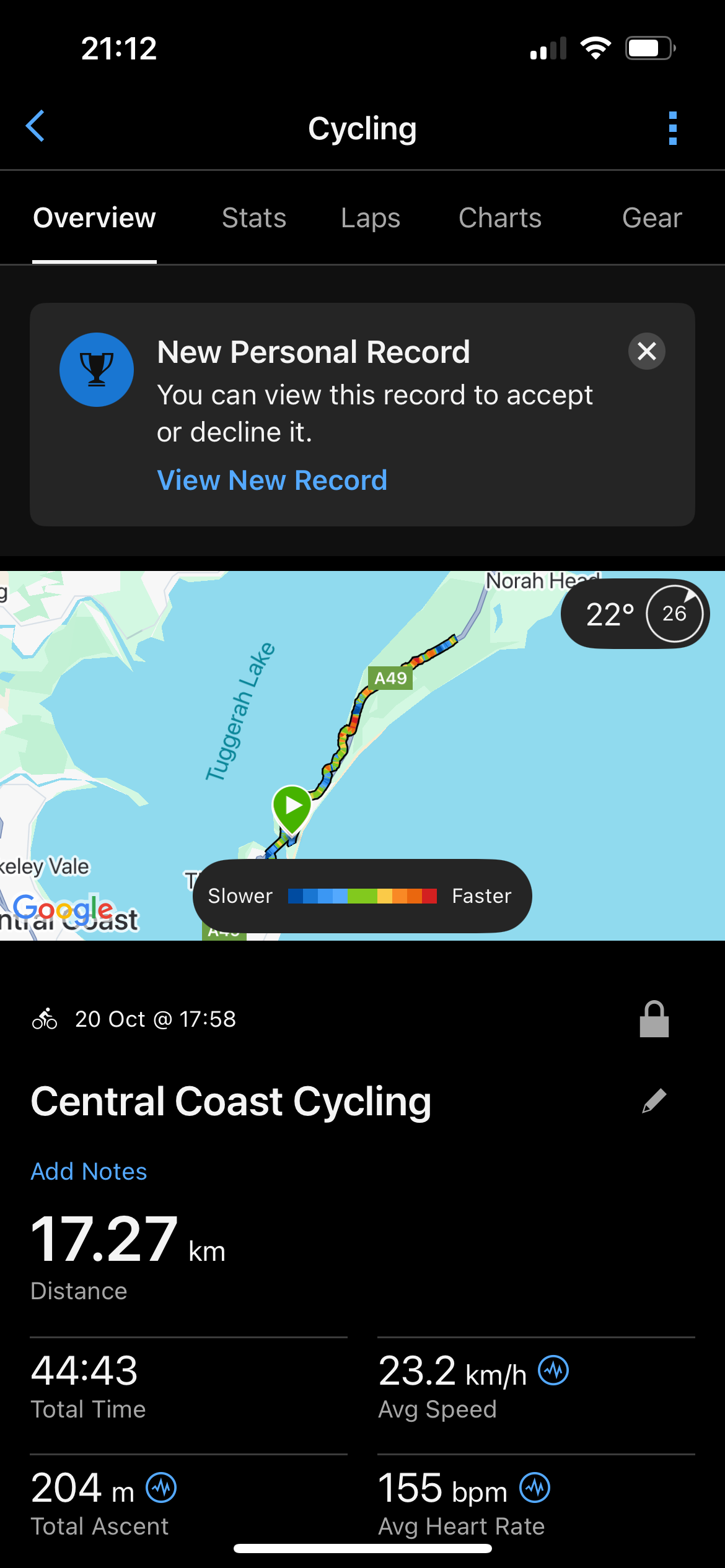Select the Gear tab

coord(651,218)
